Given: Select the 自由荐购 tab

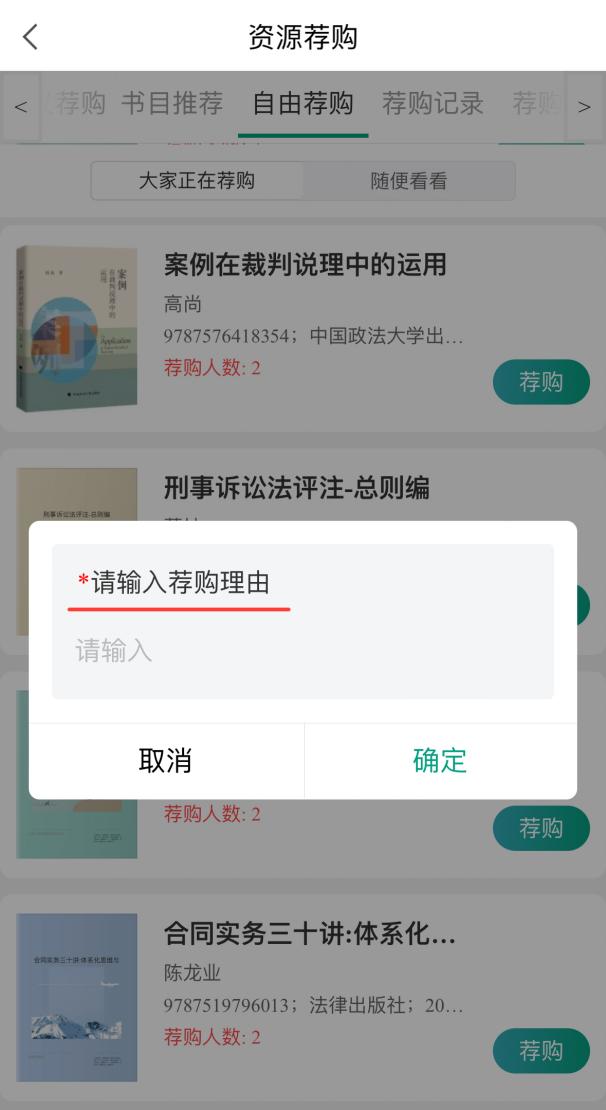Looking at the screenshot, I should coord(303,103).
